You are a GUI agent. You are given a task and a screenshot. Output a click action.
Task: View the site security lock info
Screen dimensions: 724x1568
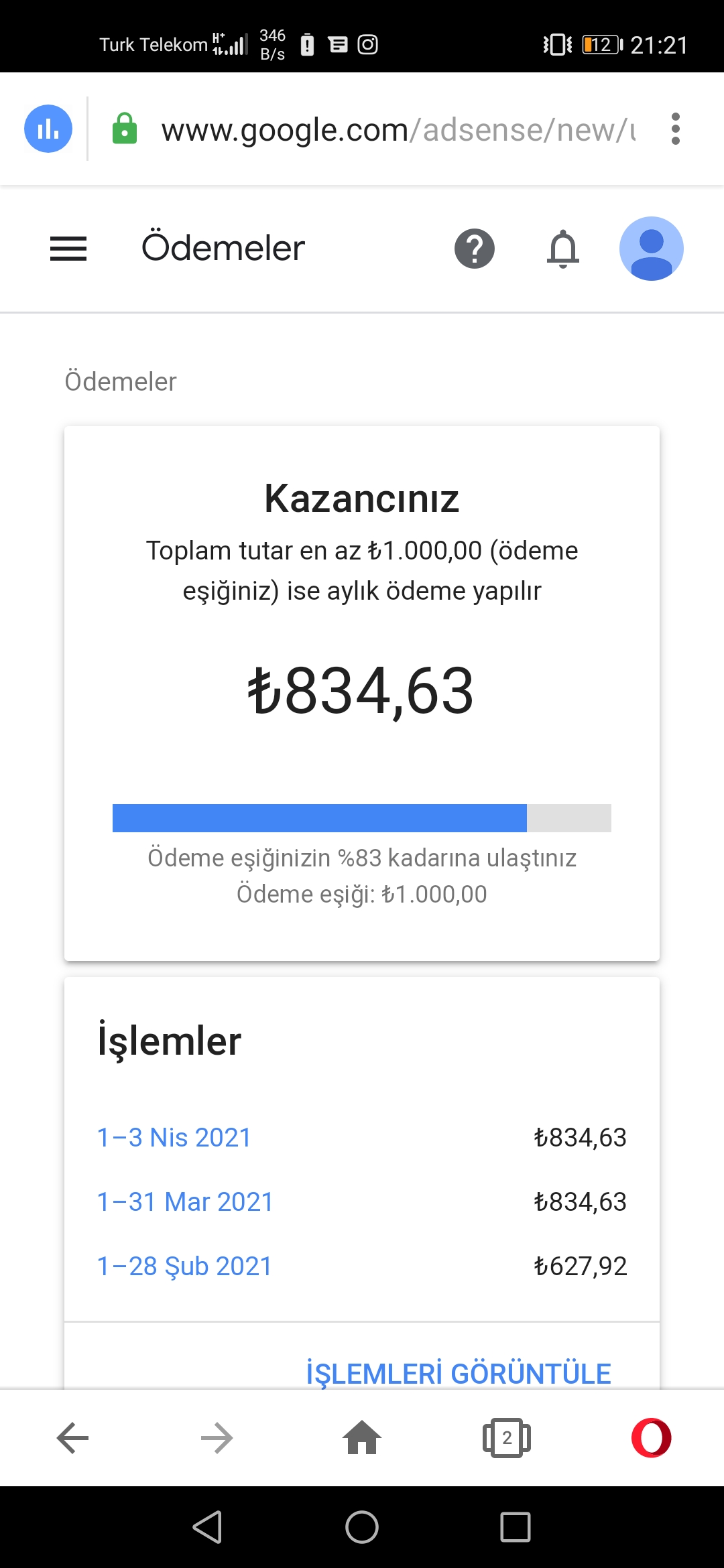point(125,129)
